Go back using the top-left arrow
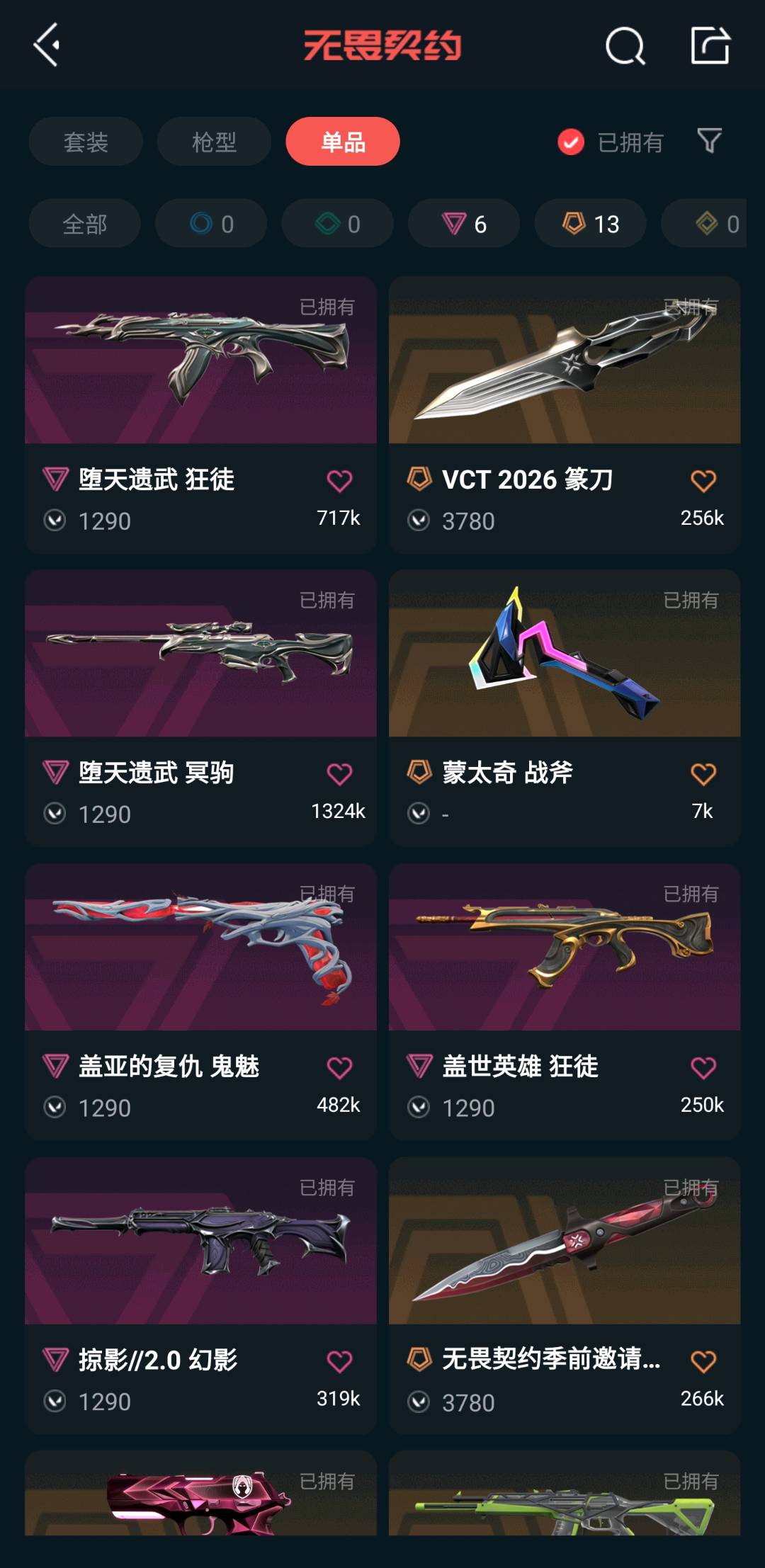The image size is (765, 1568). click(47, 45)
